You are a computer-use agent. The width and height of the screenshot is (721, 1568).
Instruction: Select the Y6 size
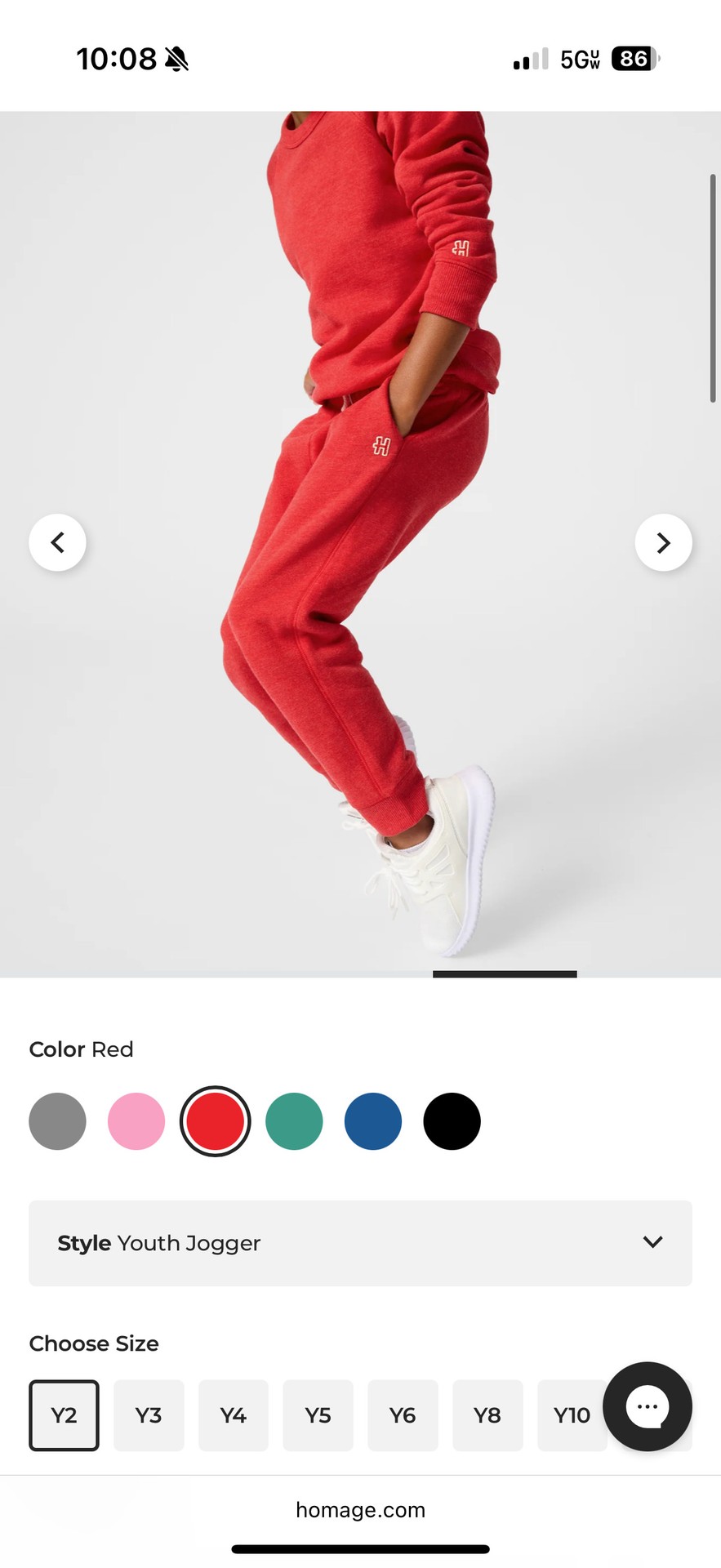(403, 1415)
